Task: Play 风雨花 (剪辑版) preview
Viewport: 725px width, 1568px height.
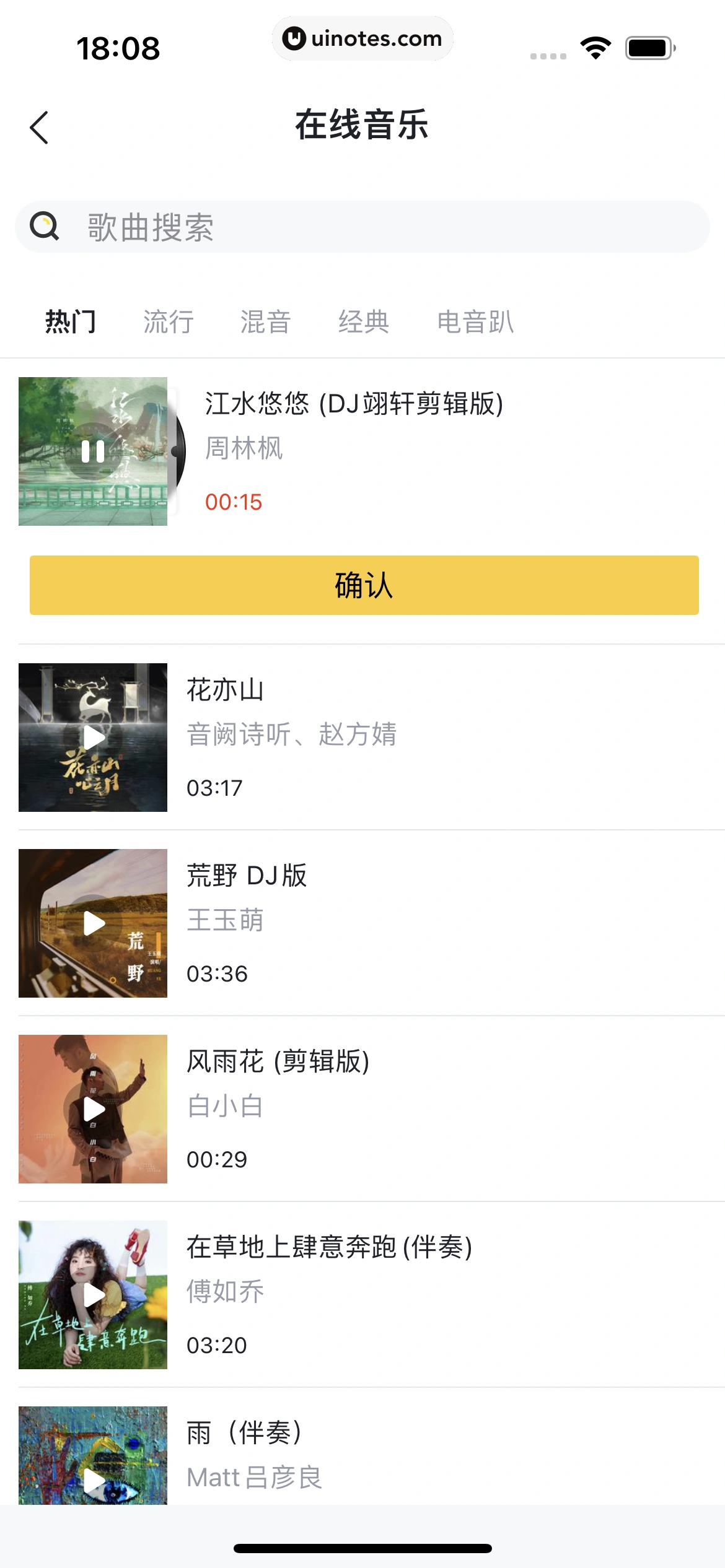Action: 93,1109
